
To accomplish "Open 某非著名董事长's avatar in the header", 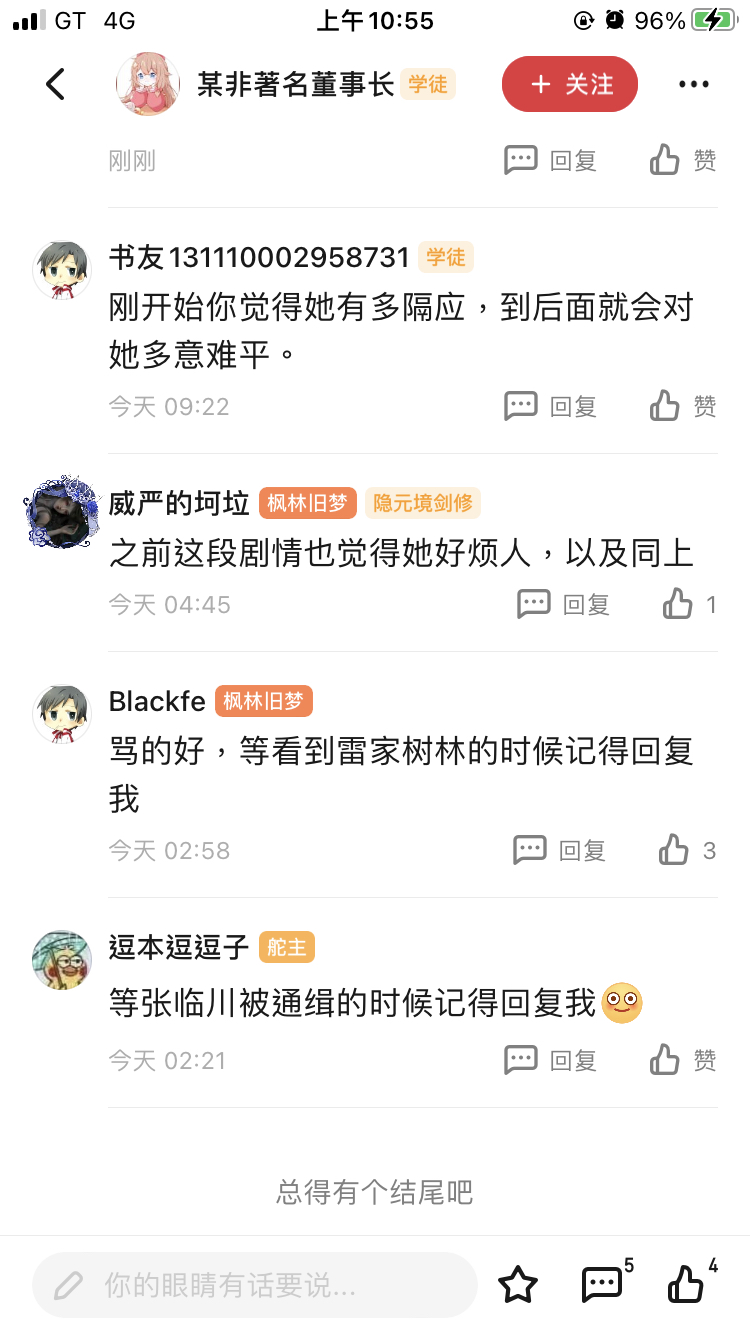I will point(148,85).
